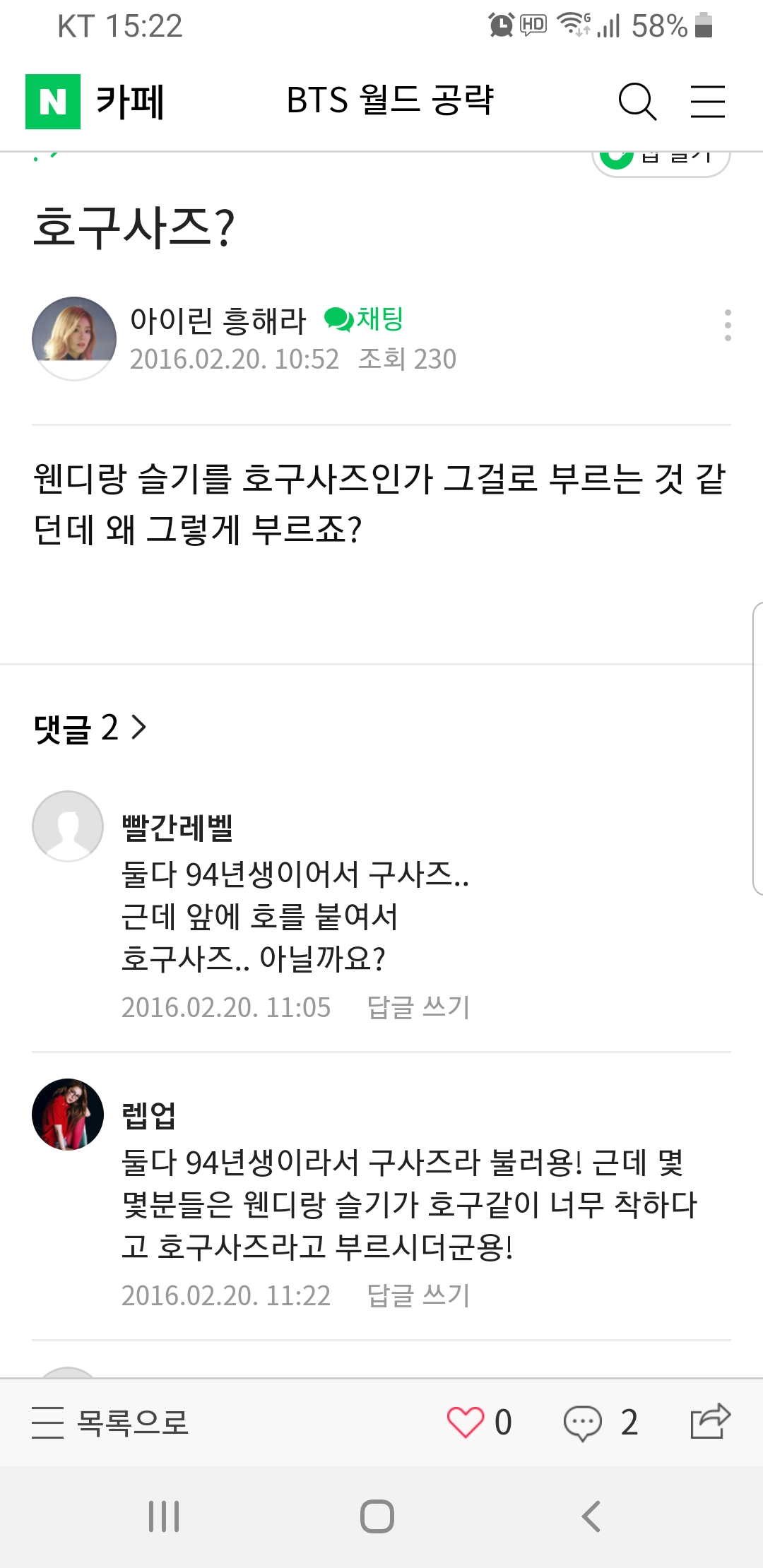Open comments via the speech bubble icon

(x=583, y=1422)
